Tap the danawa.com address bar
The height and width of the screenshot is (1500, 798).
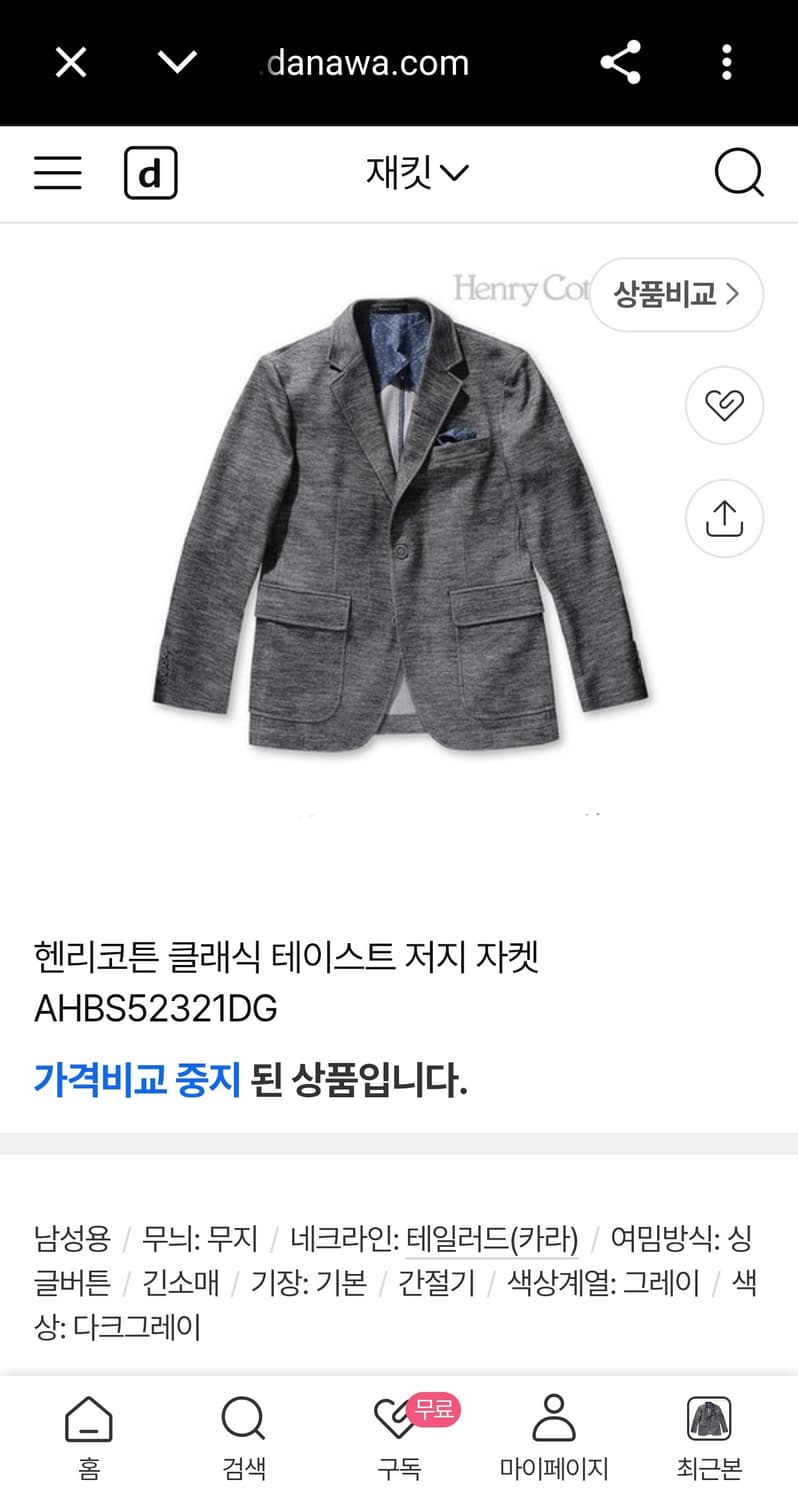tap(366, 62)
